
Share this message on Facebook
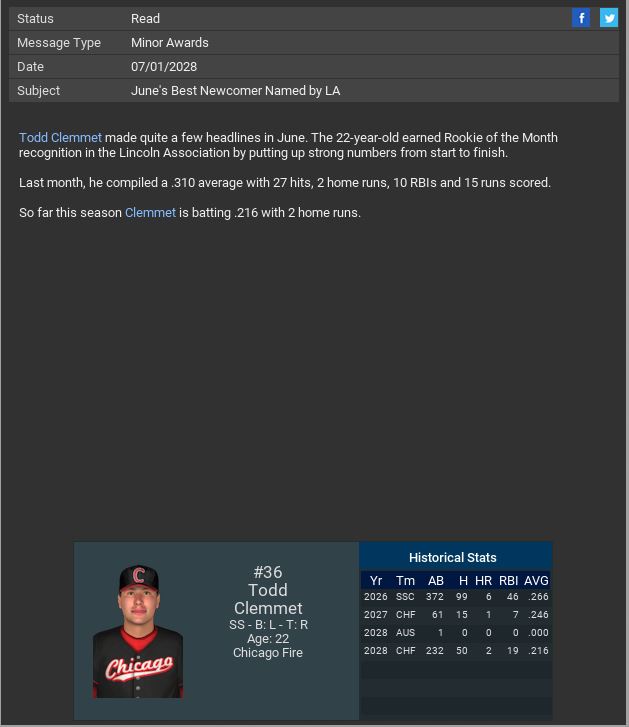pos(581,18)
